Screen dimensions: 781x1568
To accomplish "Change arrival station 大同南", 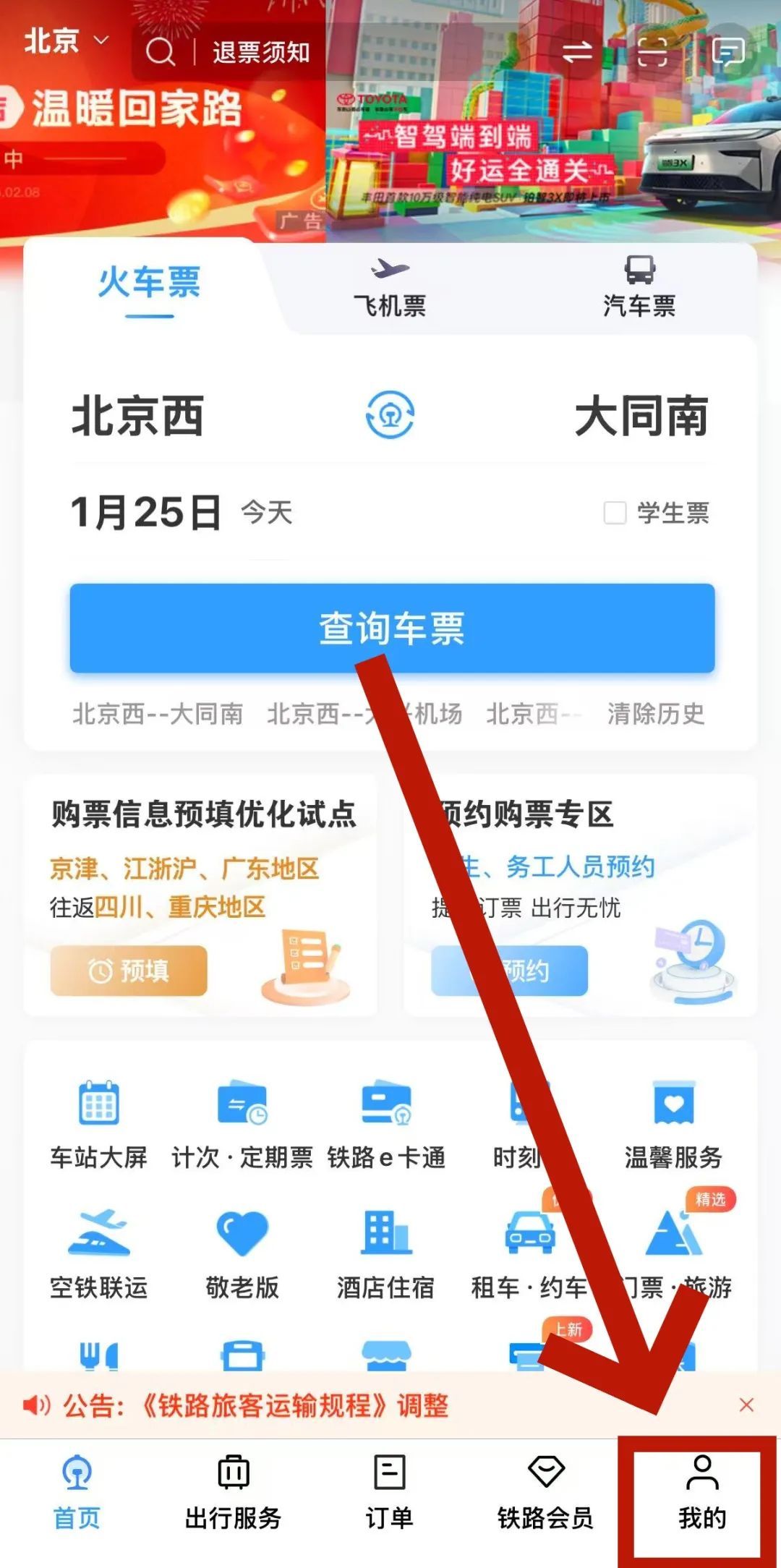I will 641,416.
